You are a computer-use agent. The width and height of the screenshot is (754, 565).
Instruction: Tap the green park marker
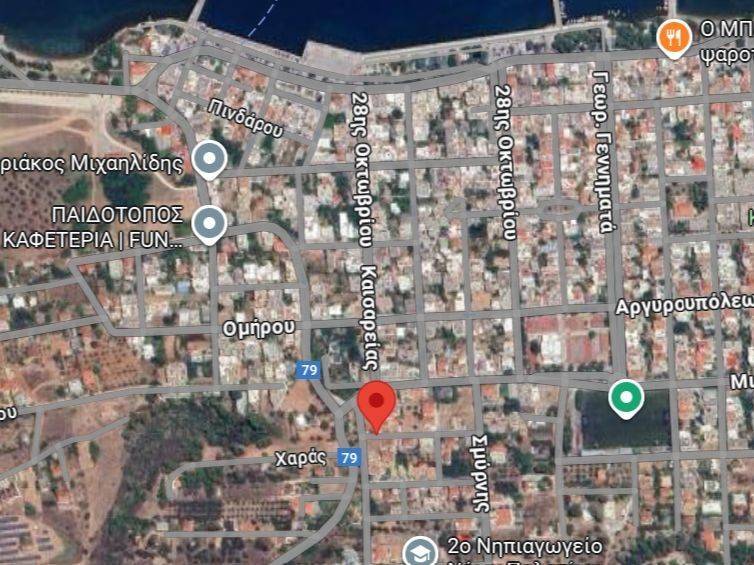click(626, 398)
